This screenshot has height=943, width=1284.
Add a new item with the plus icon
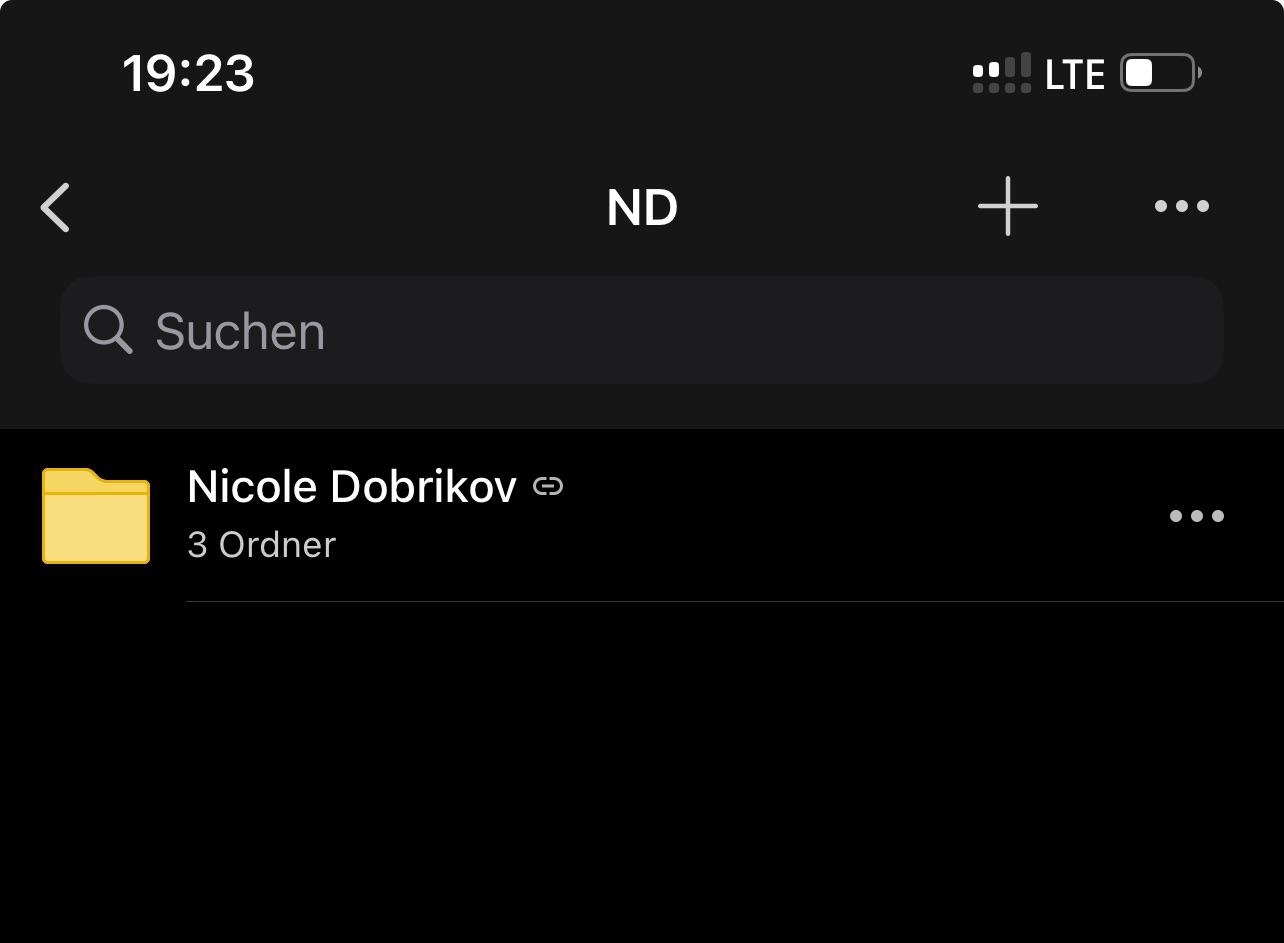coord(1007,206)
